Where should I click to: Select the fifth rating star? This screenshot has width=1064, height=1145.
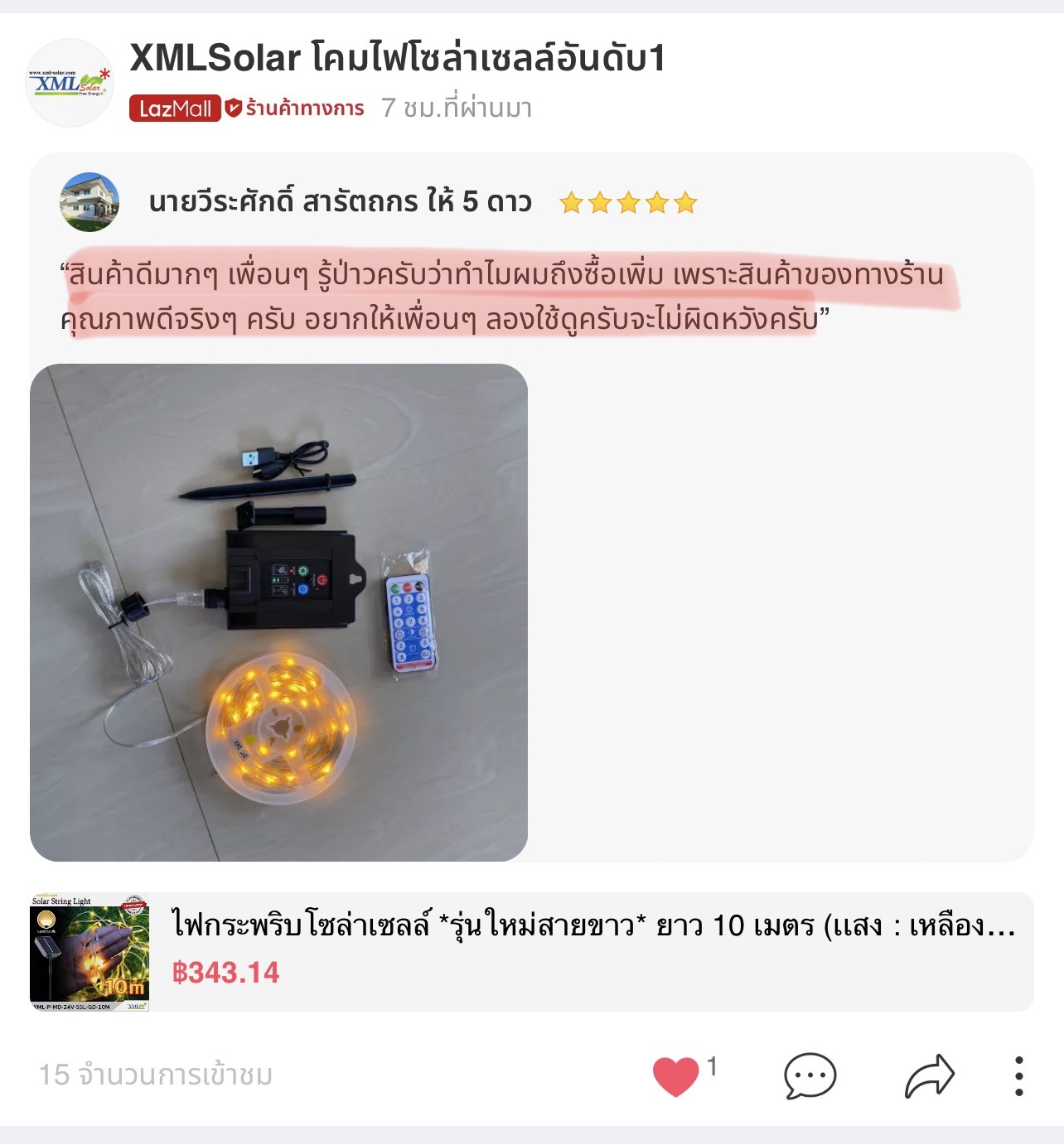click(687, 203)
